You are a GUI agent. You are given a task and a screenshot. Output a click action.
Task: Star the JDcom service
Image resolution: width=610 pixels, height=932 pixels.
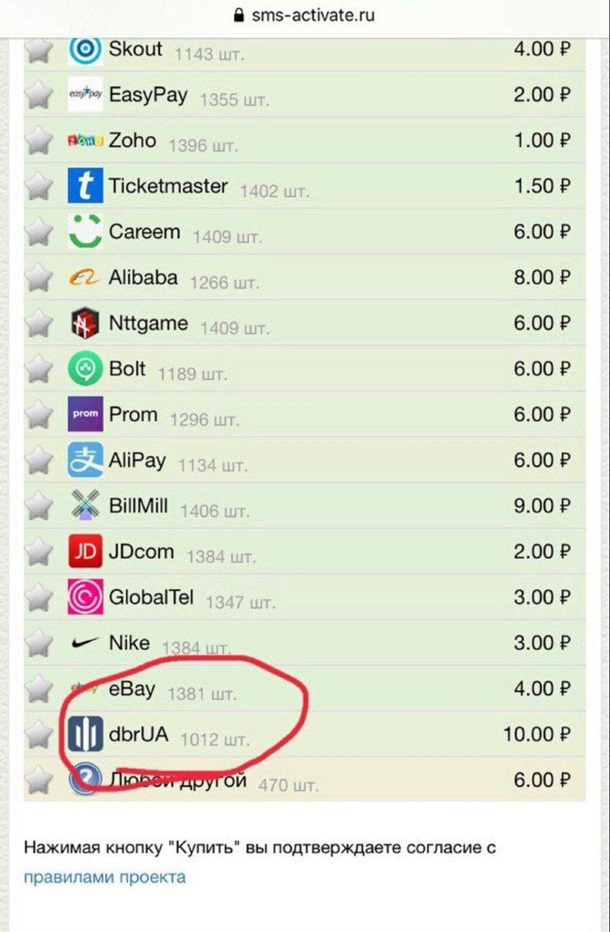point(39,552)
